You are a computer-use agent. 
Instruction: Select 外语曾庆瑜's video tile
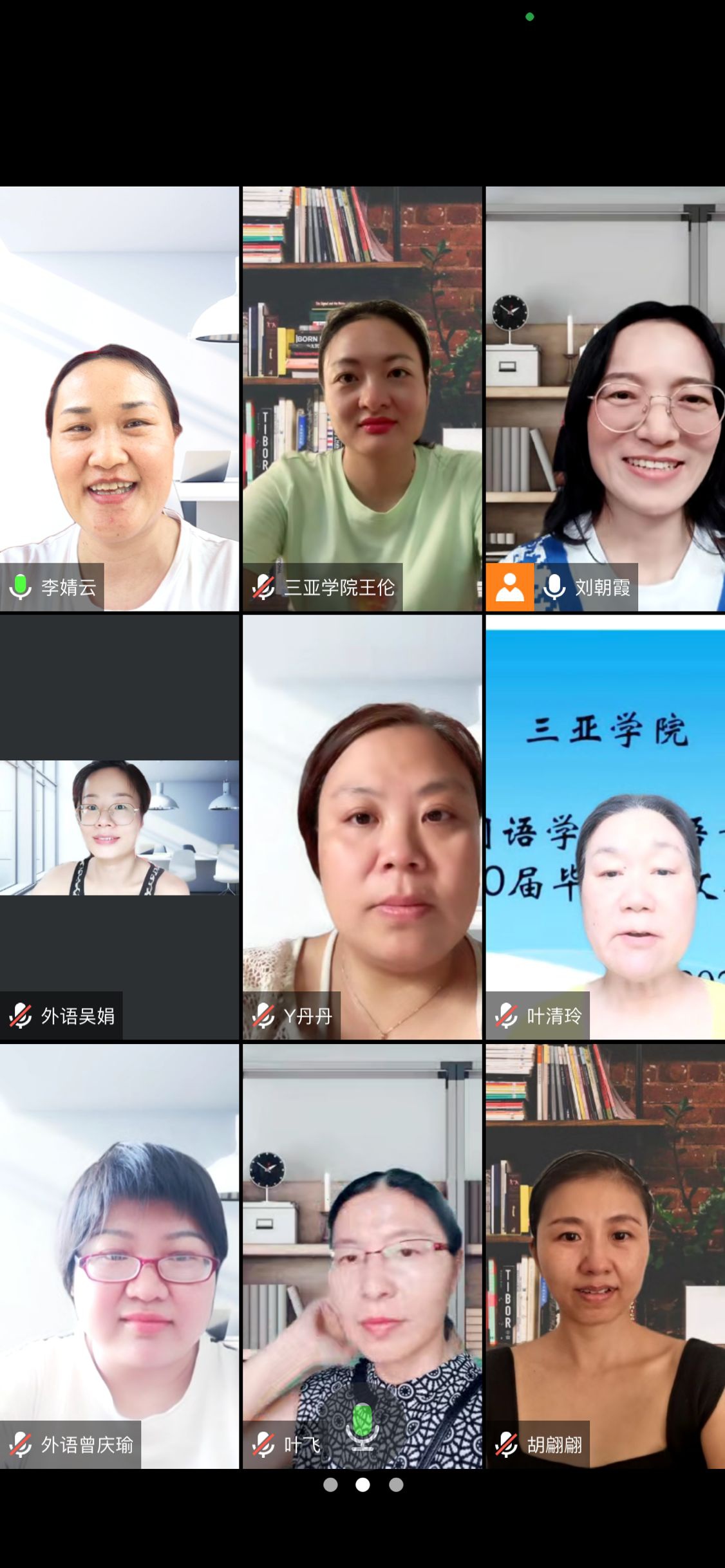point(119,1255)
